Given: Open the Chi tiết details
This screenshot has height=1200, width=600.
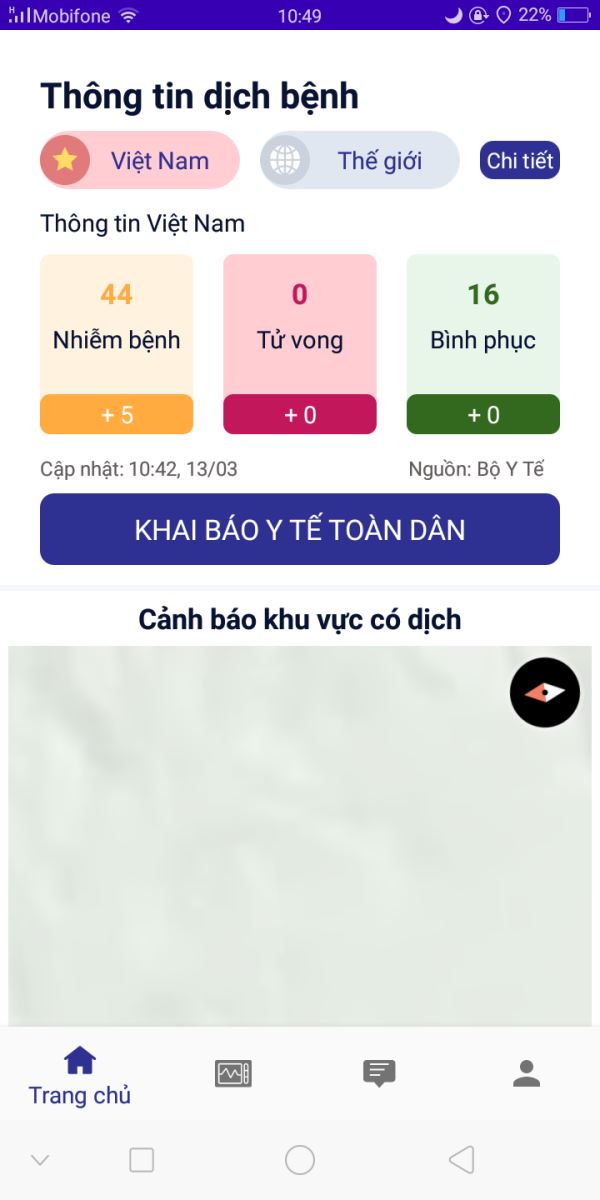Looking at the screenshot, I should coord(519,160).
